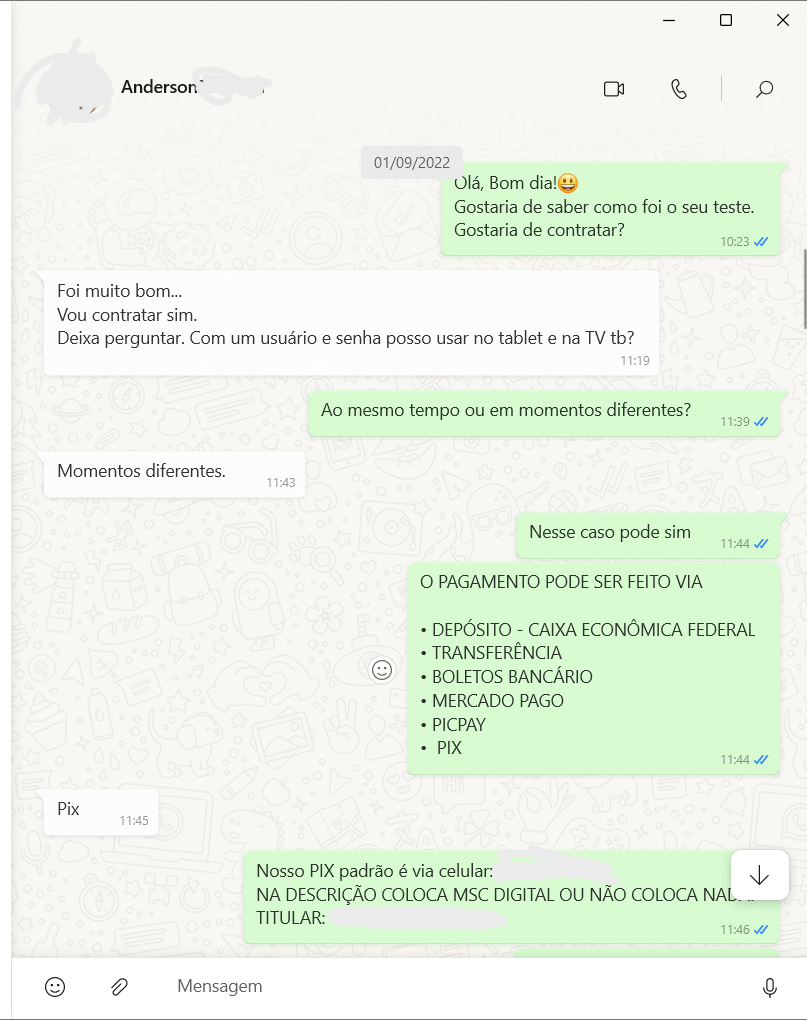The width and height of the screenshot is (807, 1020).
Task: Maximize the window
Action: [x=726, y=20]
